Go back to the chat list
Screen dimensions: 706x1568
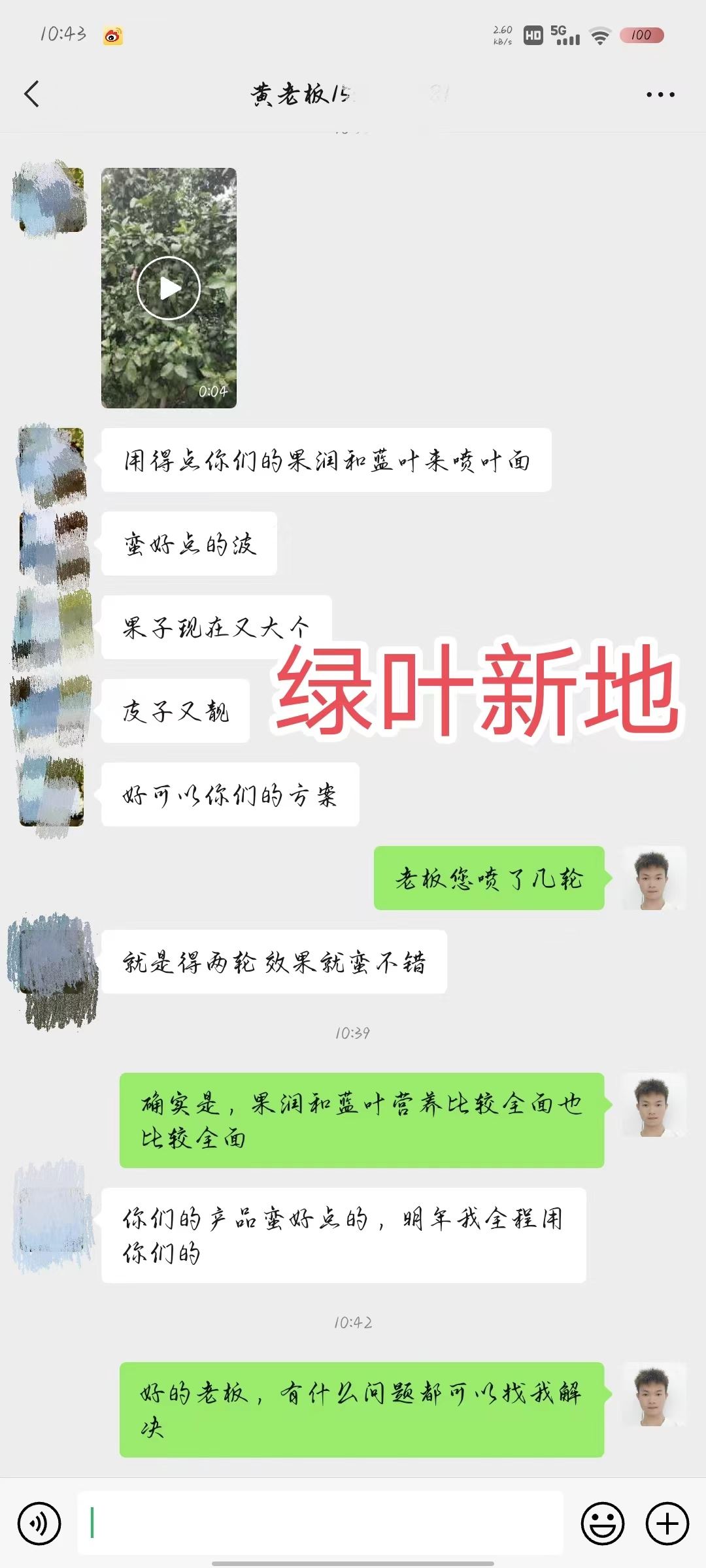pyautogui.click(x=31, y=94)
